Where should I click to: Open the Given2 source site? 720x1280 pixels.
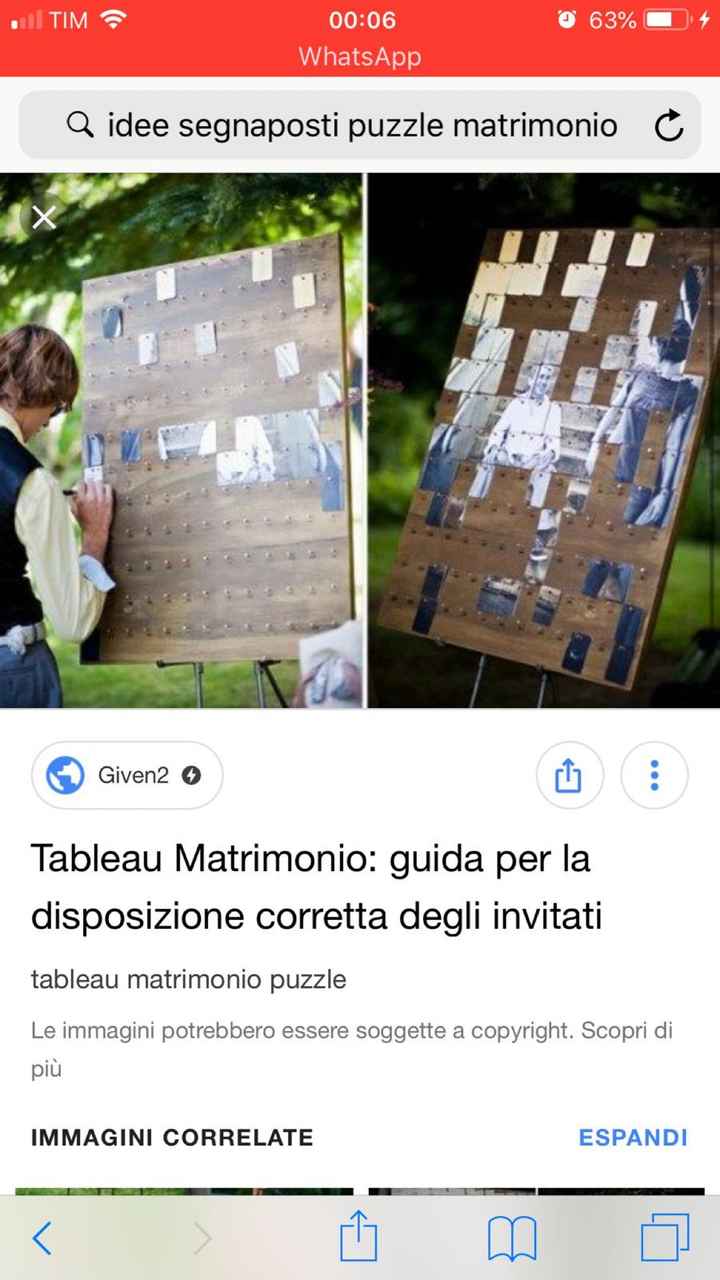pyautogui.click(x=128, y=775)
